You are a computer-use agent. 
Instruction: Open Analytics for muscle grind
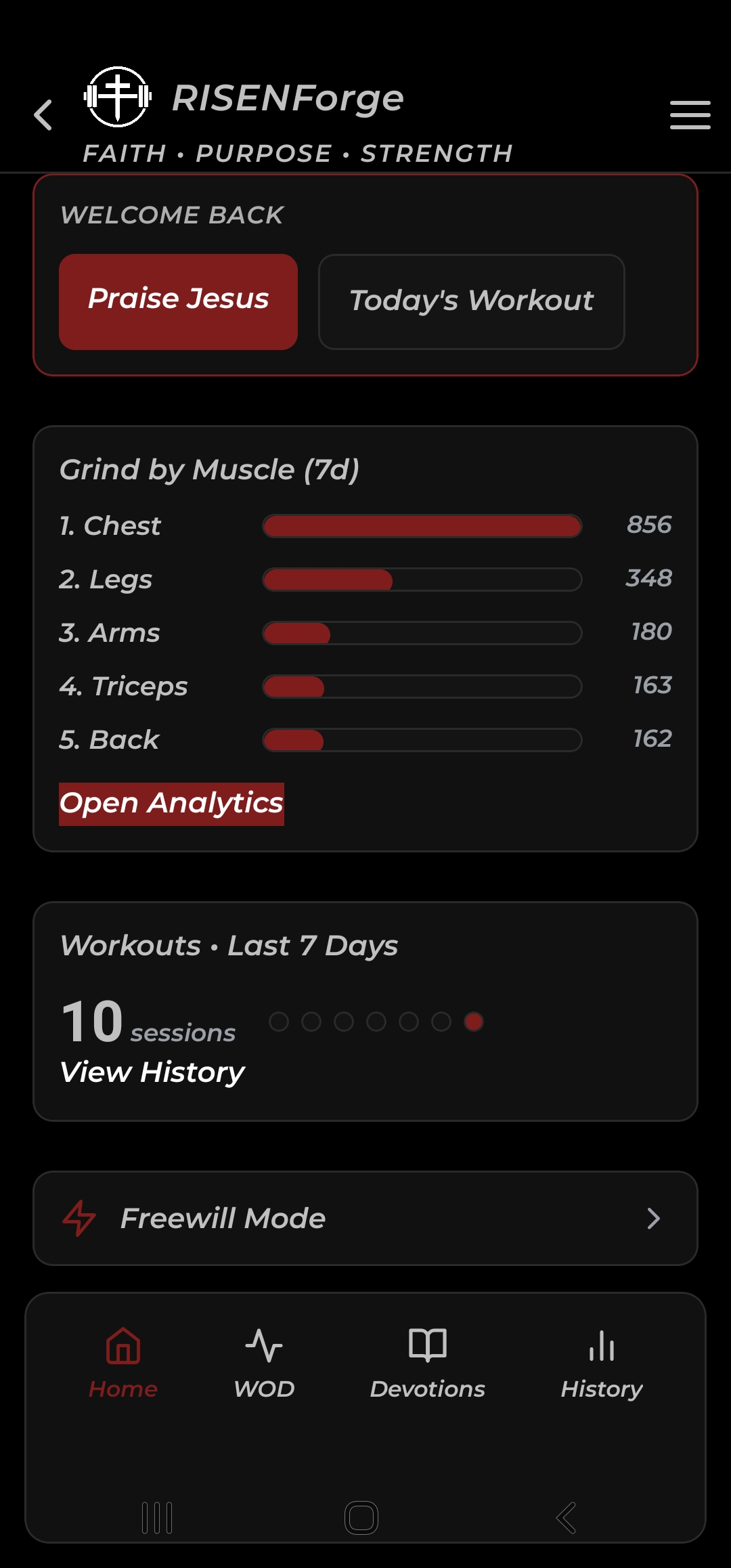(171, 804)
